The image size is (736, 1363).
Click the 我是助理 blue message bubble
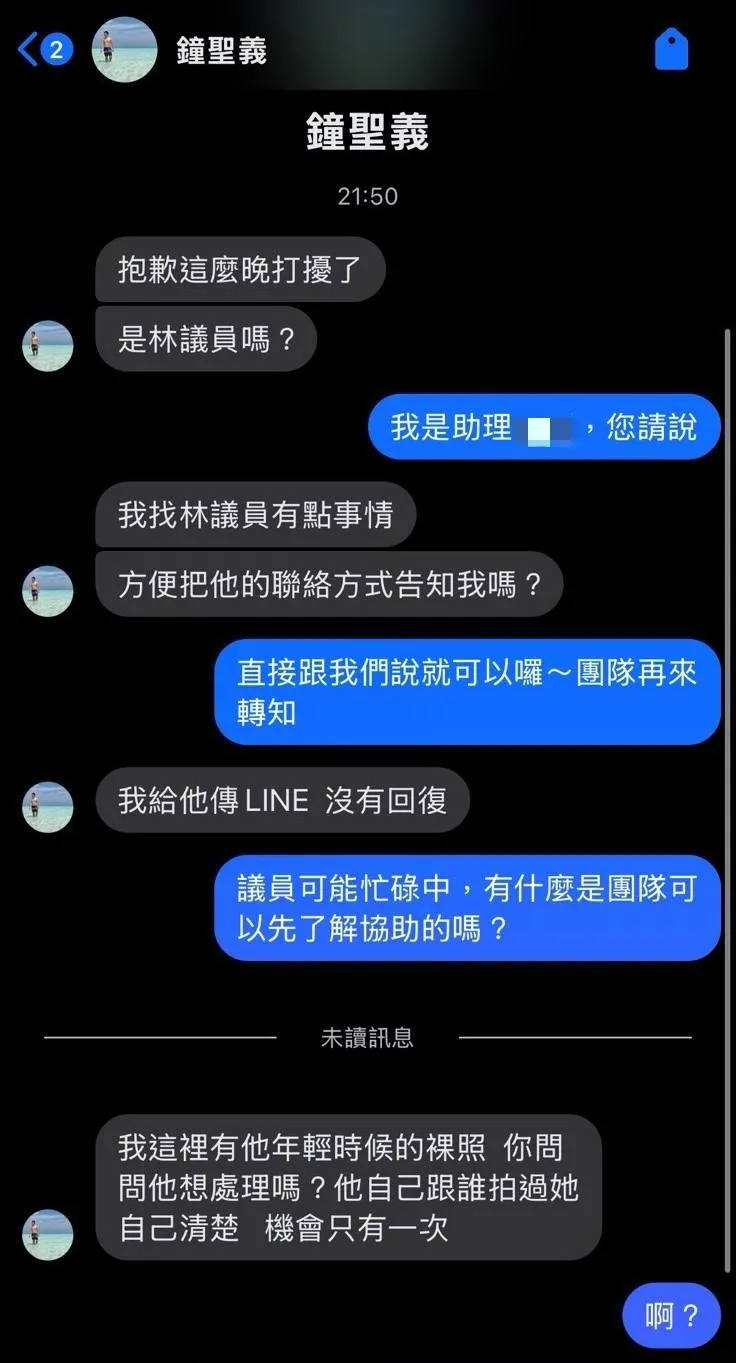click(545, 427)
